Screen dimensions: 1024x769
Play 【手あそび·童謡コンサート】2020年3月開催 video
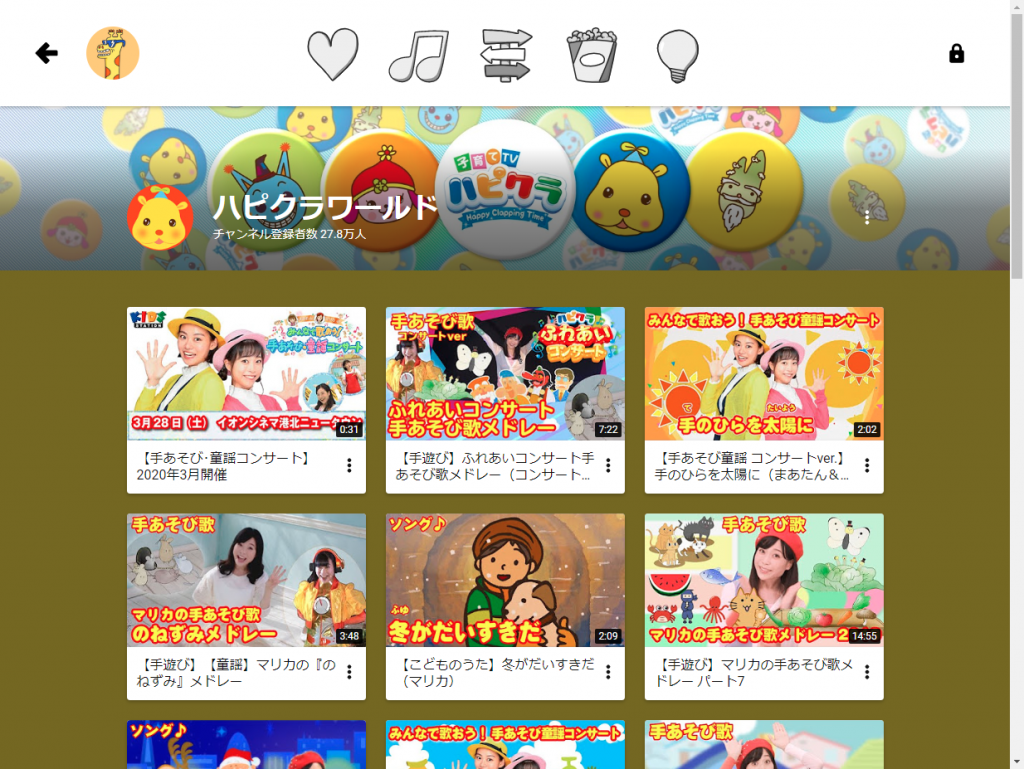(246, 374)
